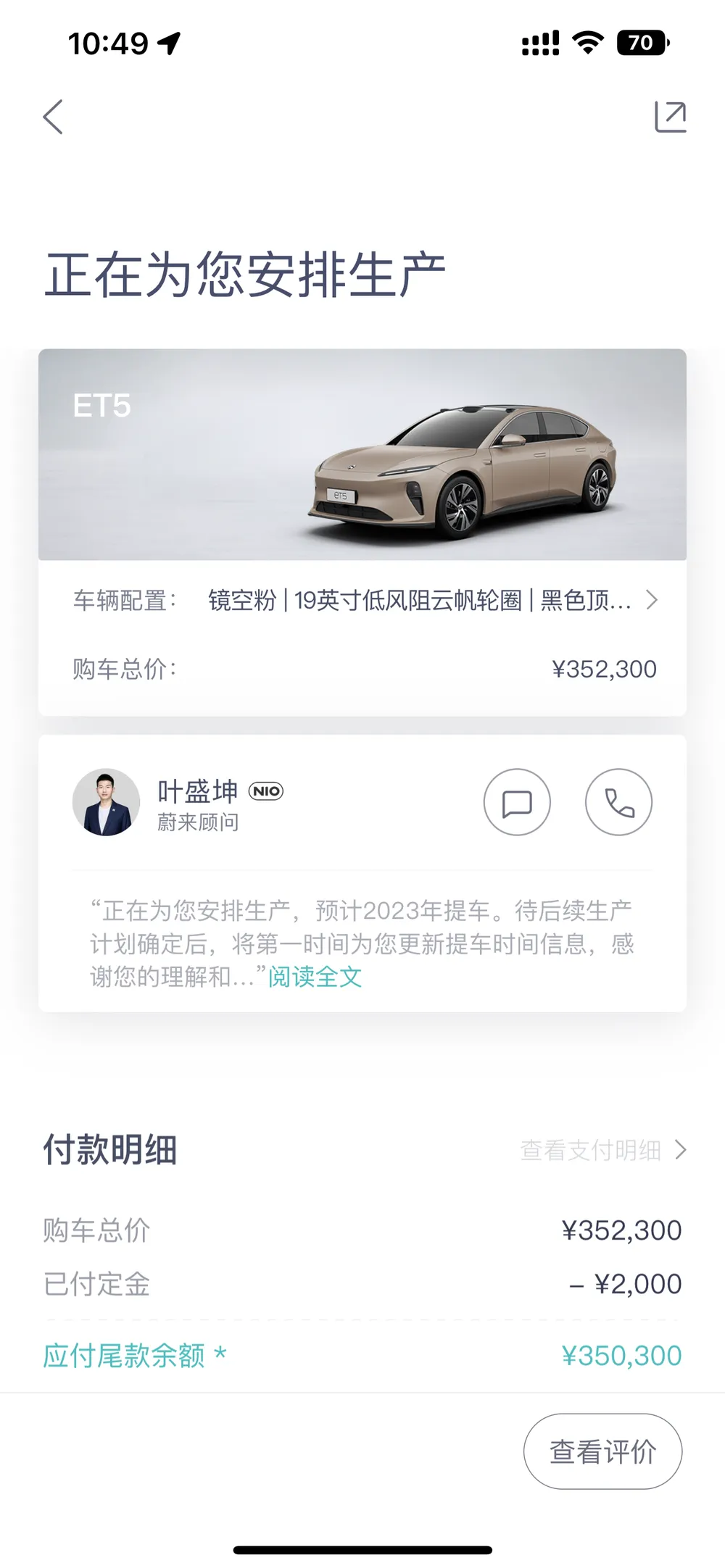Call advisor 叶盛坤 by phone icon
Screen dimensions: 725x1568
click(618, 802)
